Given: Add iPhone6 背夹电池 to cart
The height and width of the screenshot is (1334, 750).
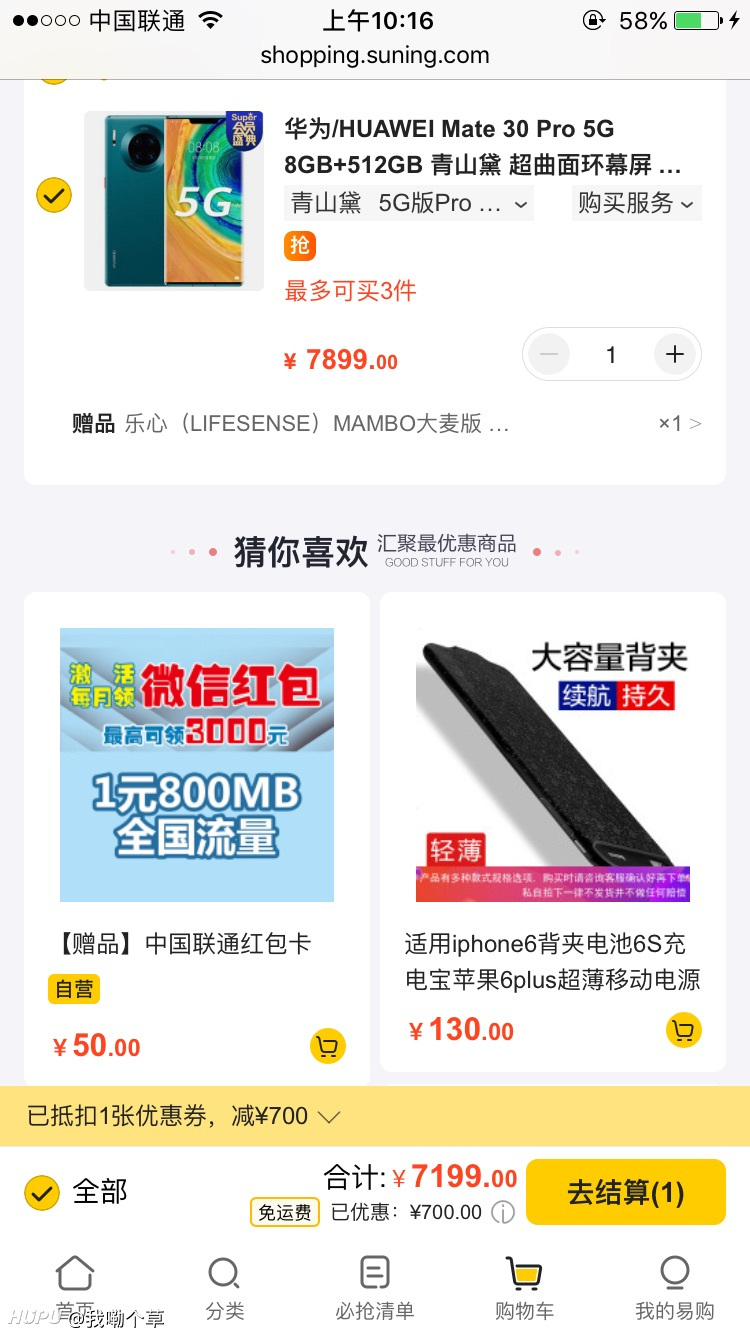Looking at the screenshot, I should [x=684, y=1030].
